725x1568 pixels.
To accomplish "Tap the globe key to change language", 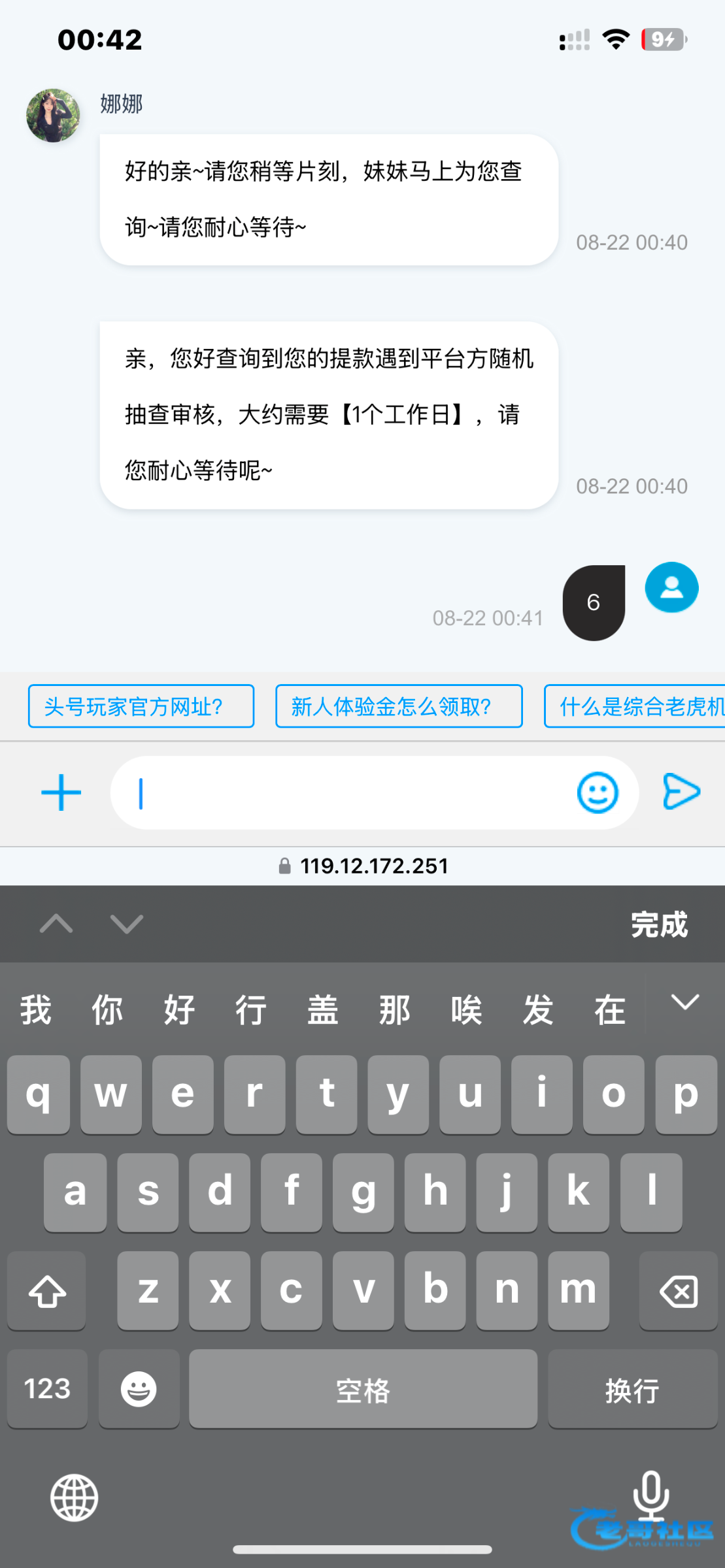I will point(75,1497).
